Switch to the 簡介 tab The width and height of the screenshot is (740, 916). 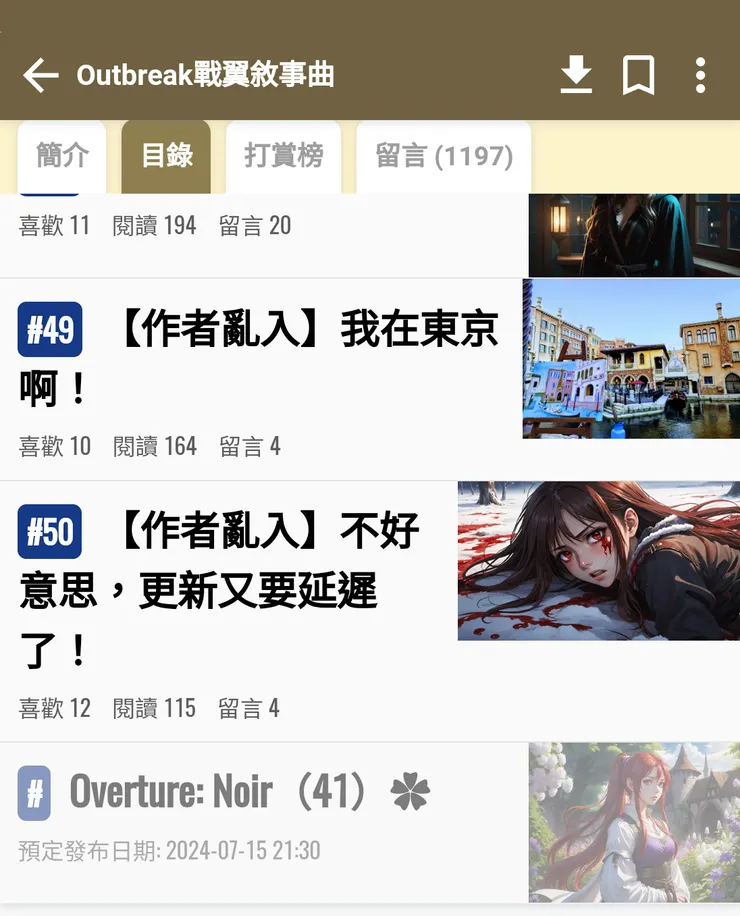pos(61,157)
